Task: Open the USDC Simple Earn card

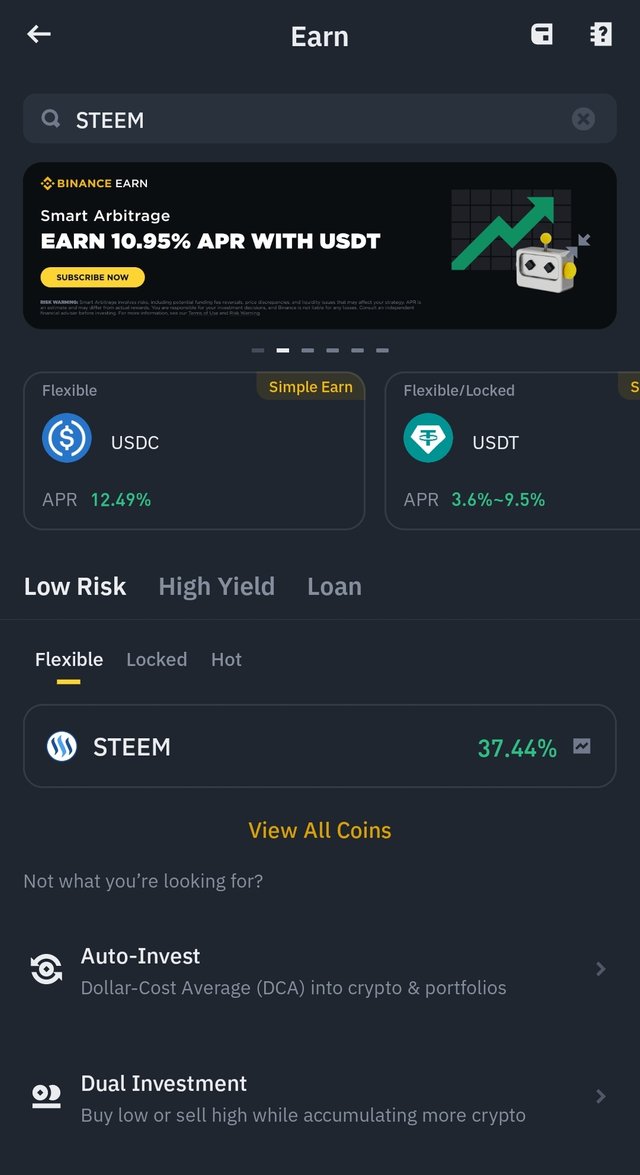Action: tap(194, 450)
